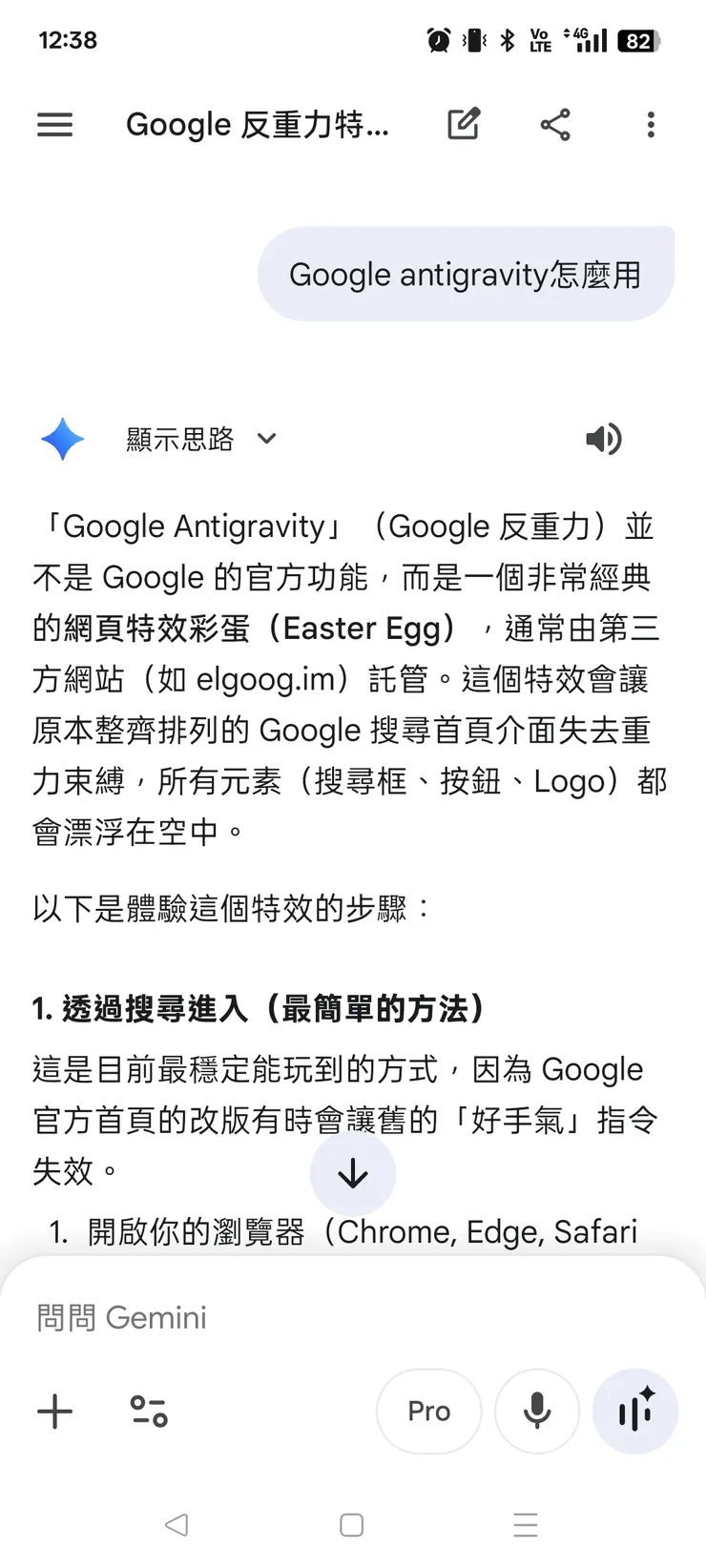Collapse the conversation title in the top bar
Image resolution: width=706 pixels, height=1568 pixels.
point(258,124)
